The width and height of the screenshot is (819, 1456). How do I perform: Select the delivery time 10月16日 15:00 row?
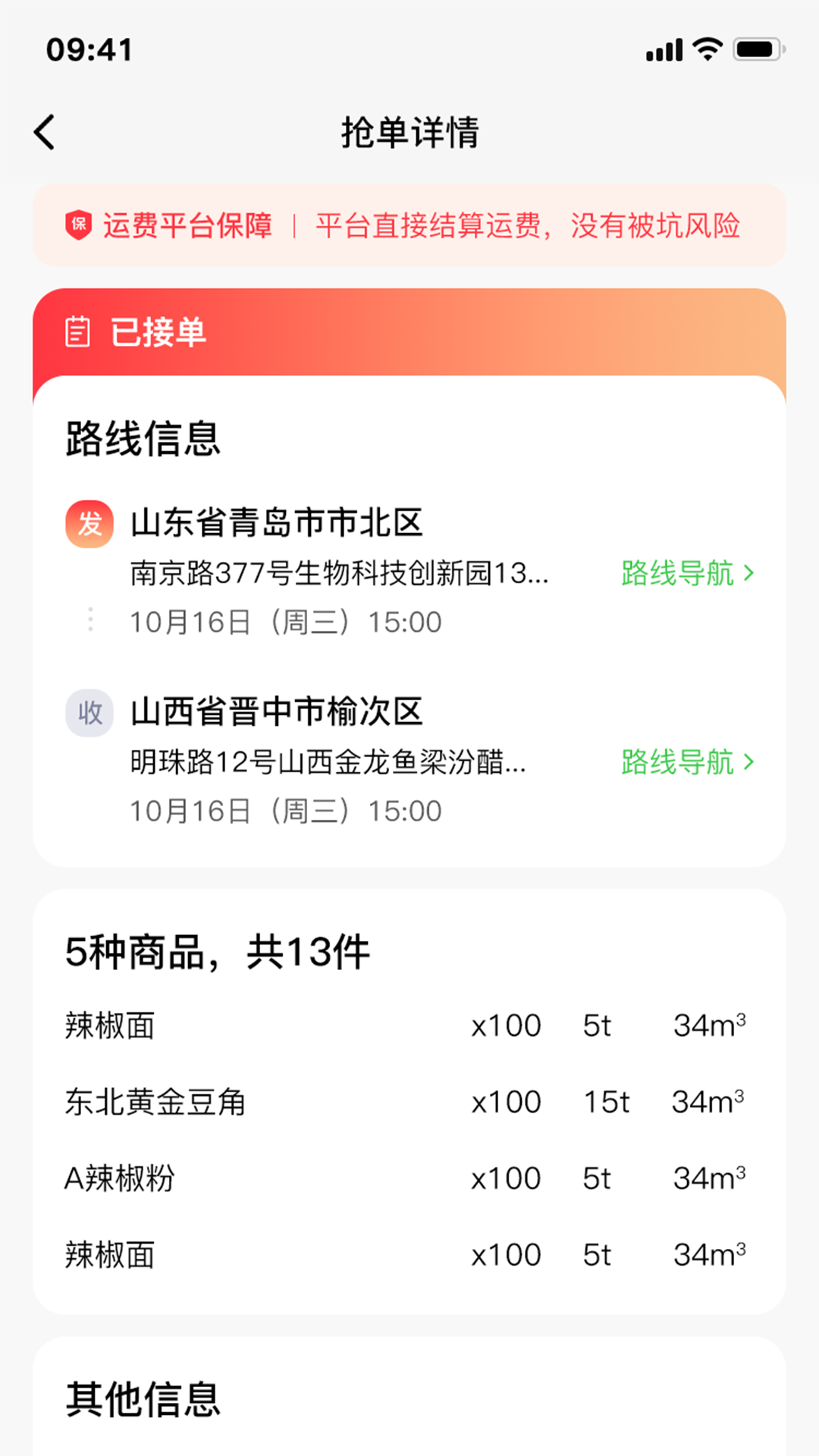click(284, 811)
